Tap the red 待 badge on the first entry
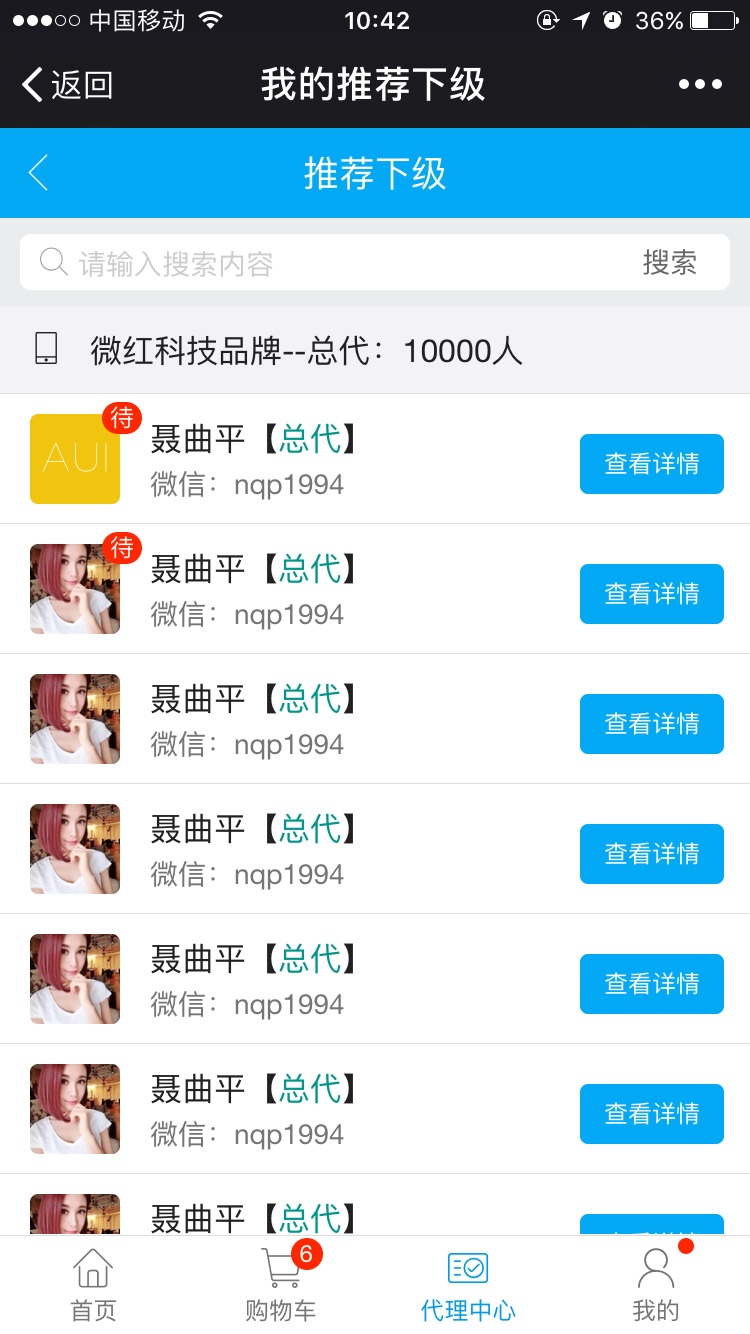The height and width of the screenshot is (1334, 750). tap(122, 418)
